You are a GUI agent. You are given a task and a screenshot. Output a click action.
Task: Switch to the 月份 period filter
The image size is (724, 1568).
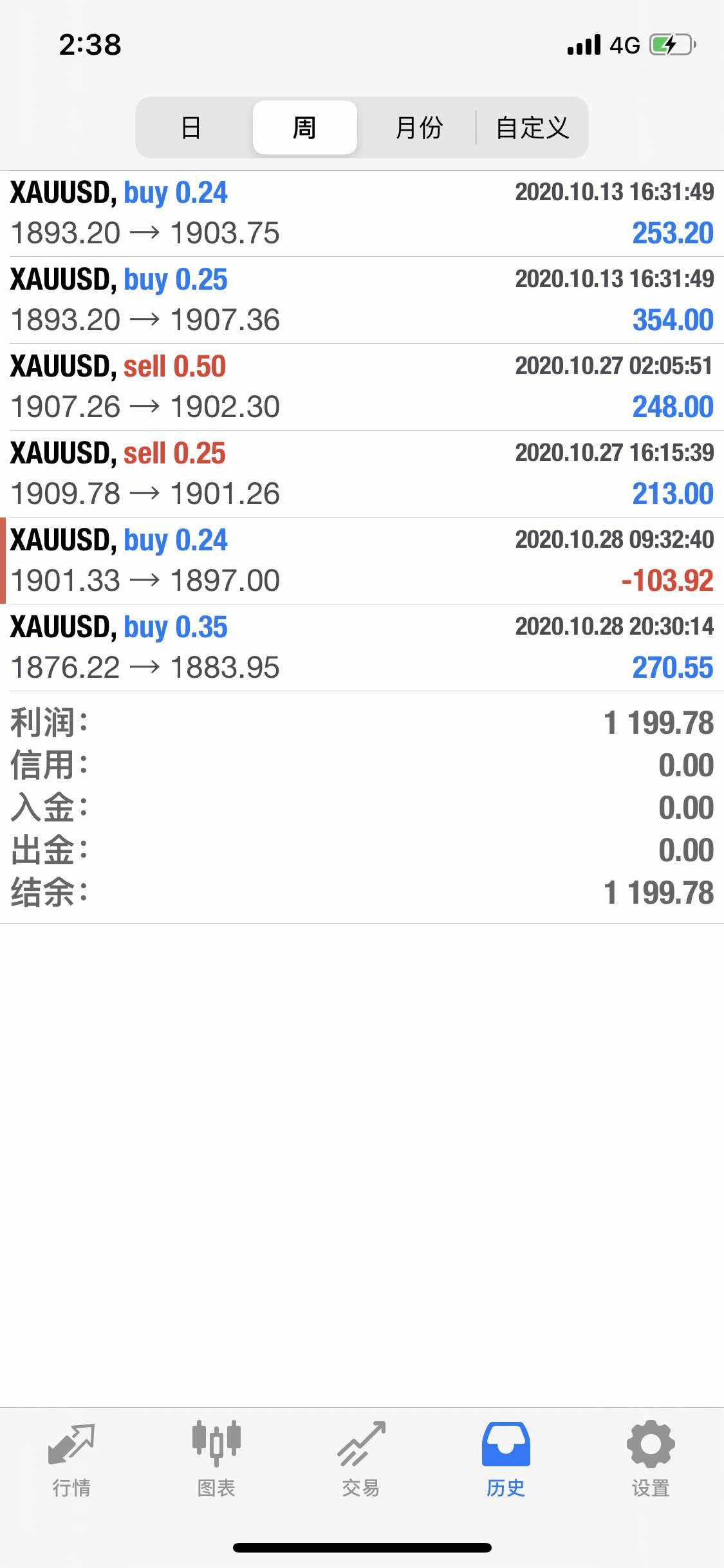(419, 127)
